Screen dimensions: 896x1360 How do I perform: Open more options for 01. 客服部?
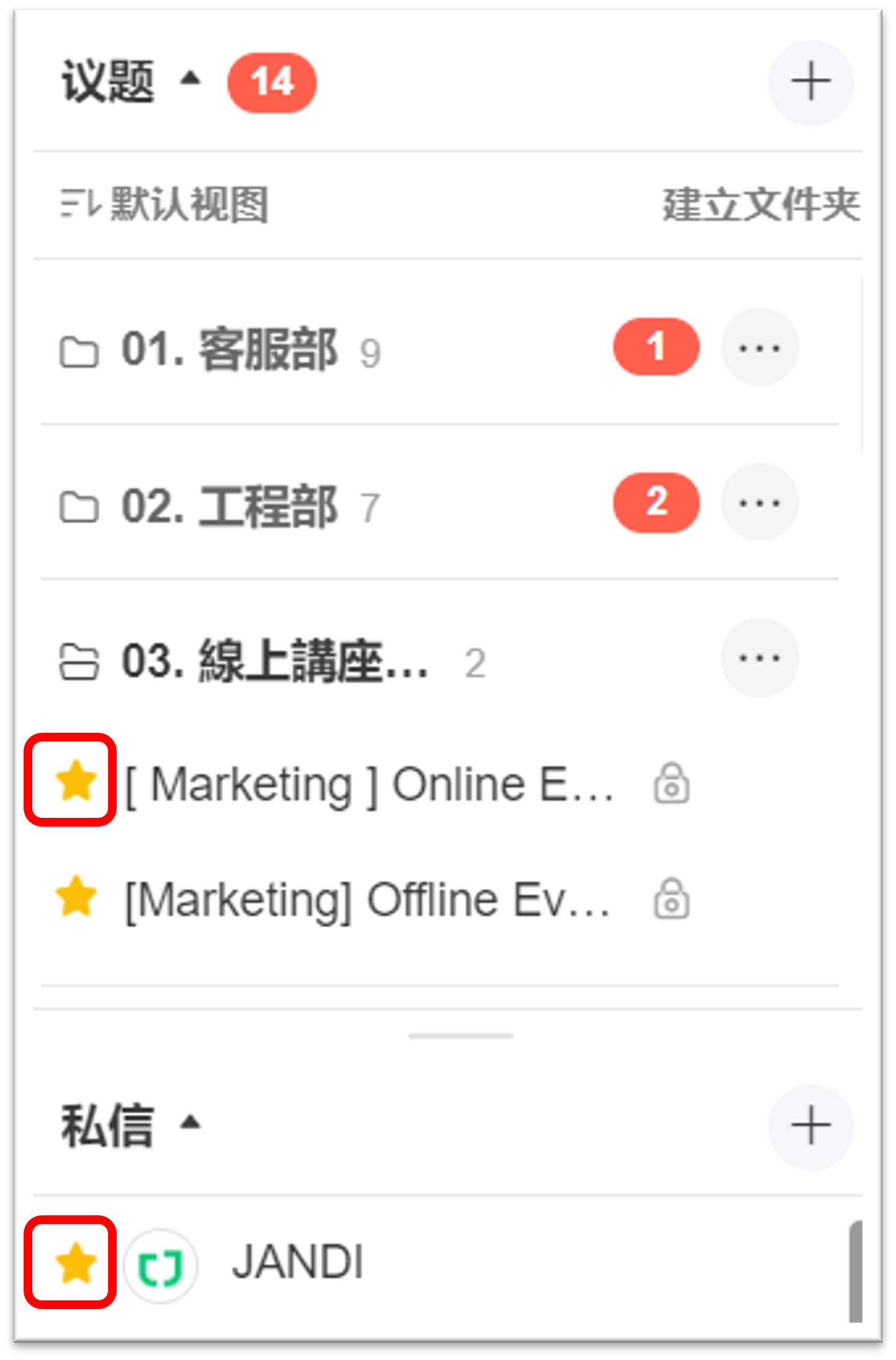point(759,348)
